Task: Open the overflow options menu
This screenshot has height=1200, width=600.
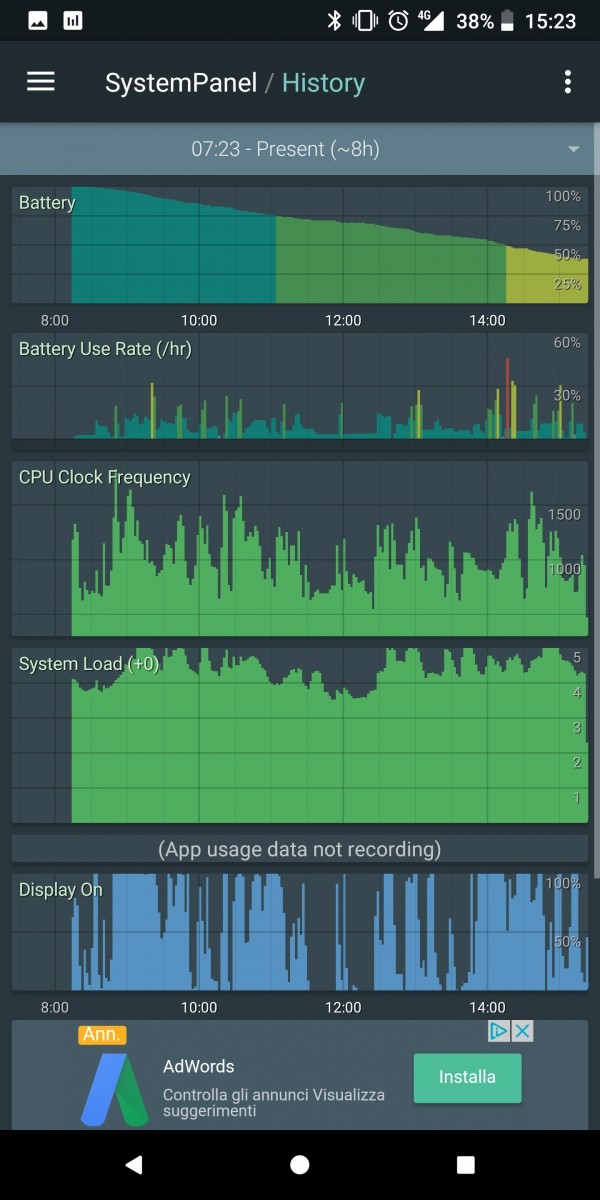Action: [568, 82]
